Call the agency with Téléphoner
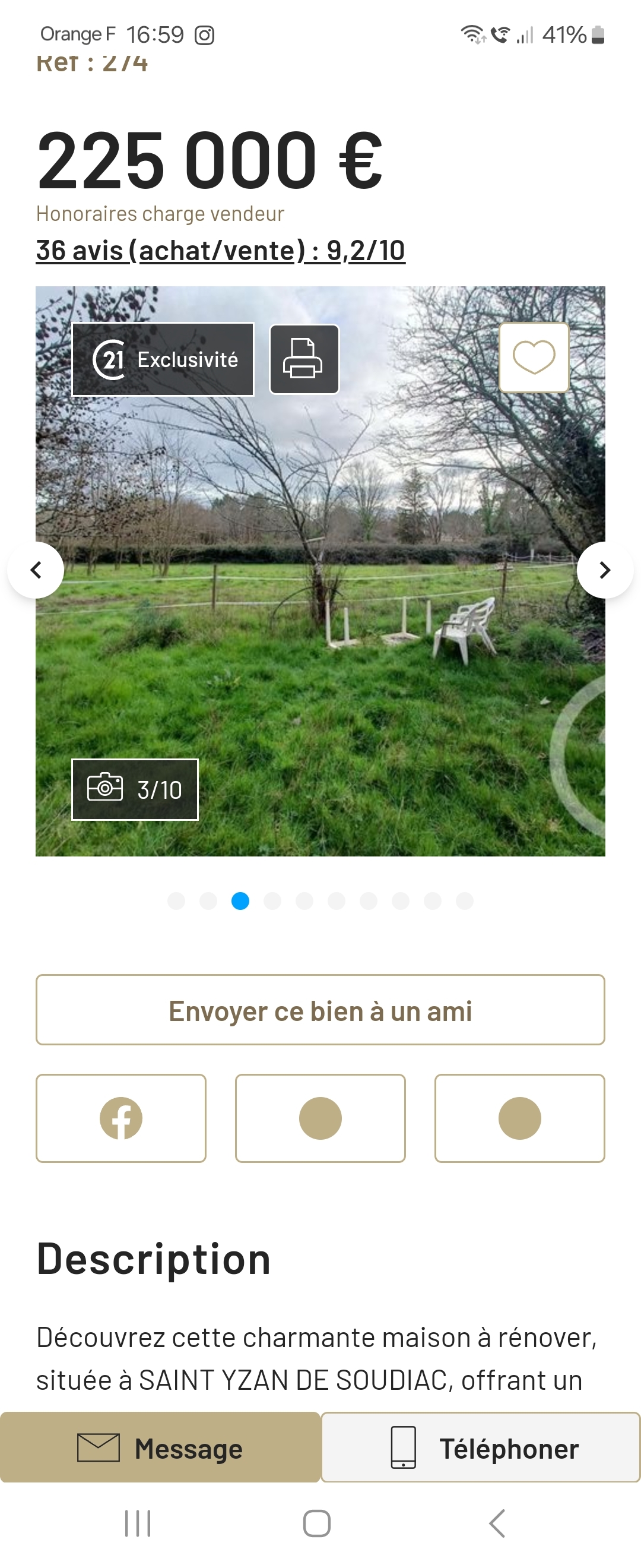Screen dimensions: 641x1568 tap(481, 1448)
